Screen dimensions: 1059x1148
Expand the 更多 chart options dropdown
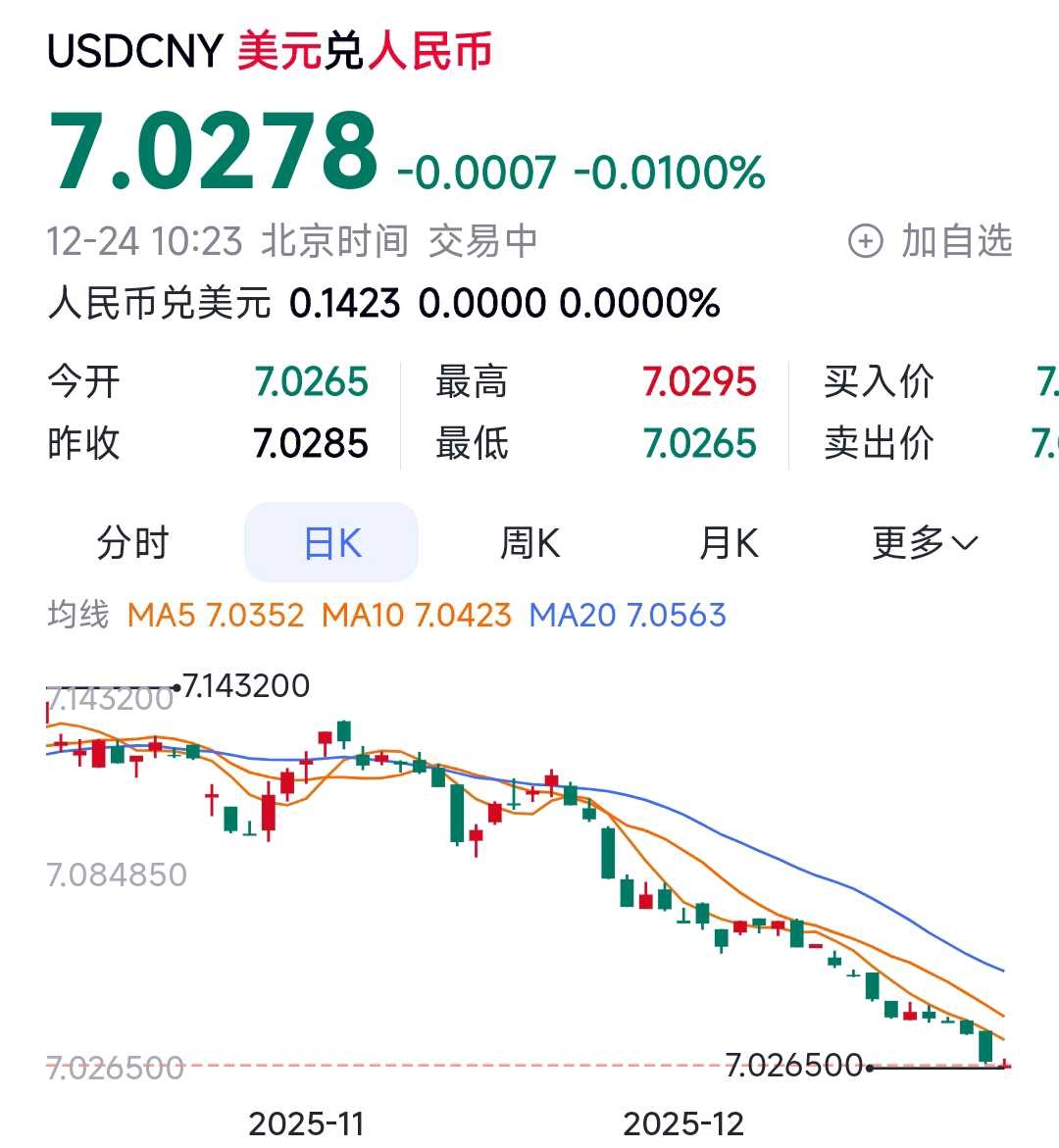[925, 542]
